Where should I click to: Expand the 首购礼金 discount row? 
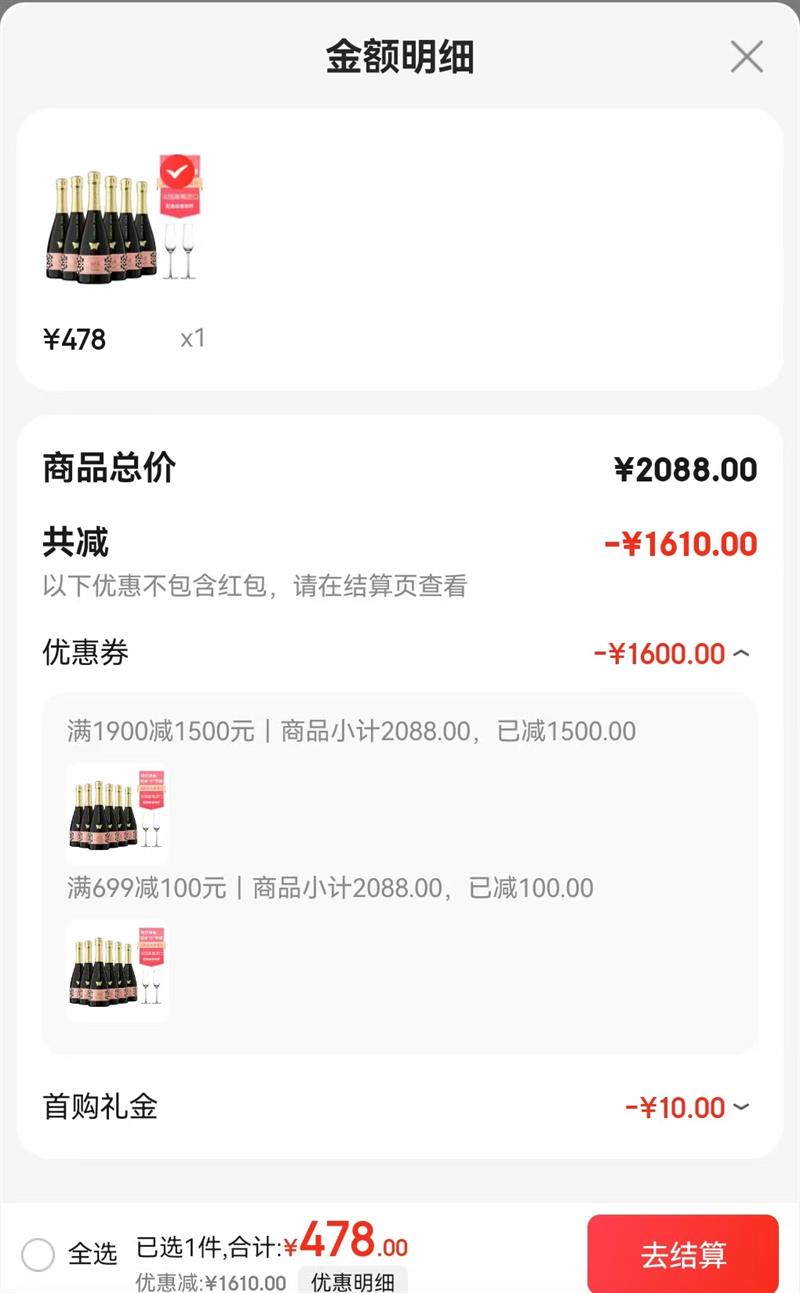pyautogui.click(x=741, y=1107)
